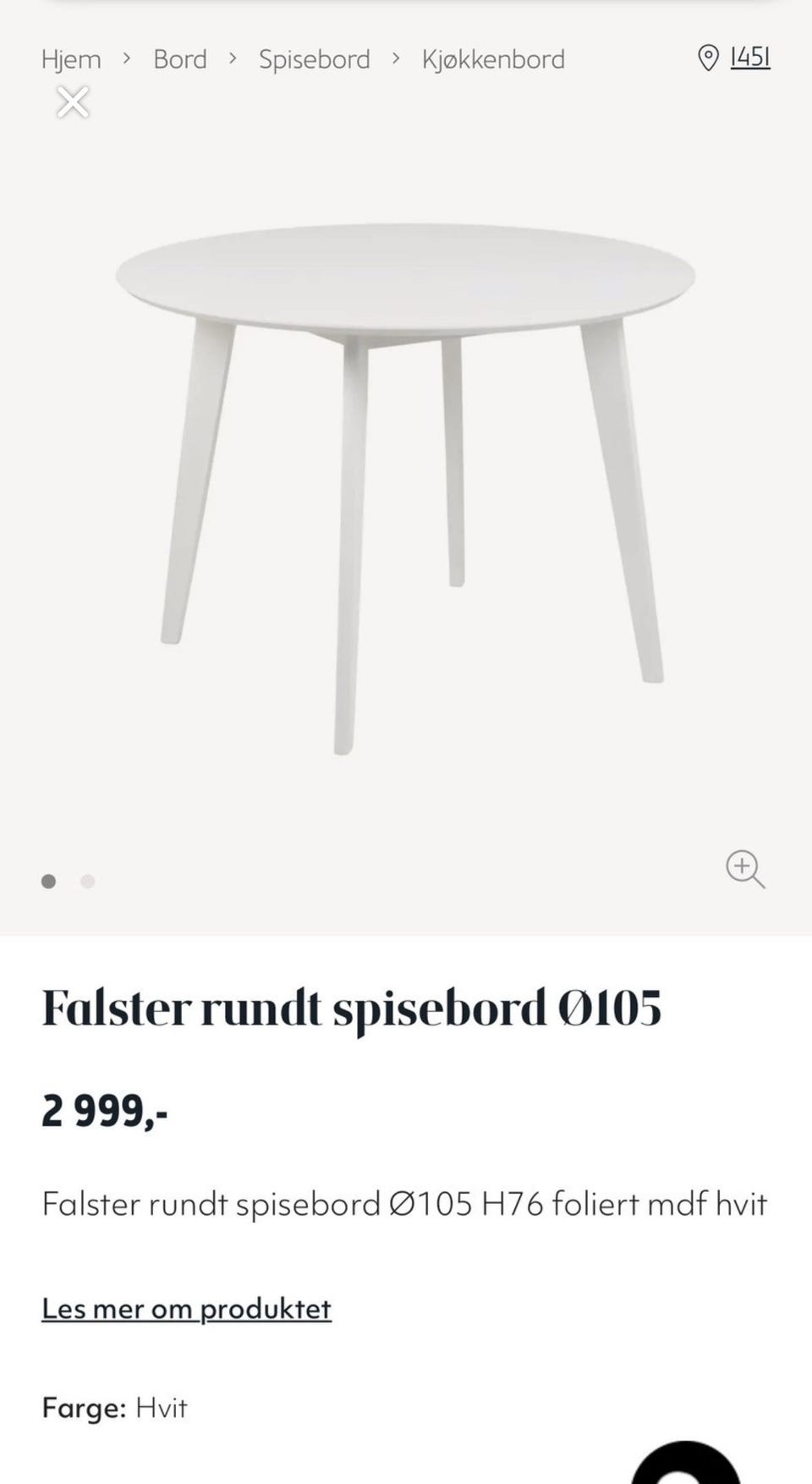This screenshot has width=812, height=1484.
Task: Show the second product image dot
Action: [x=87, y=882]
